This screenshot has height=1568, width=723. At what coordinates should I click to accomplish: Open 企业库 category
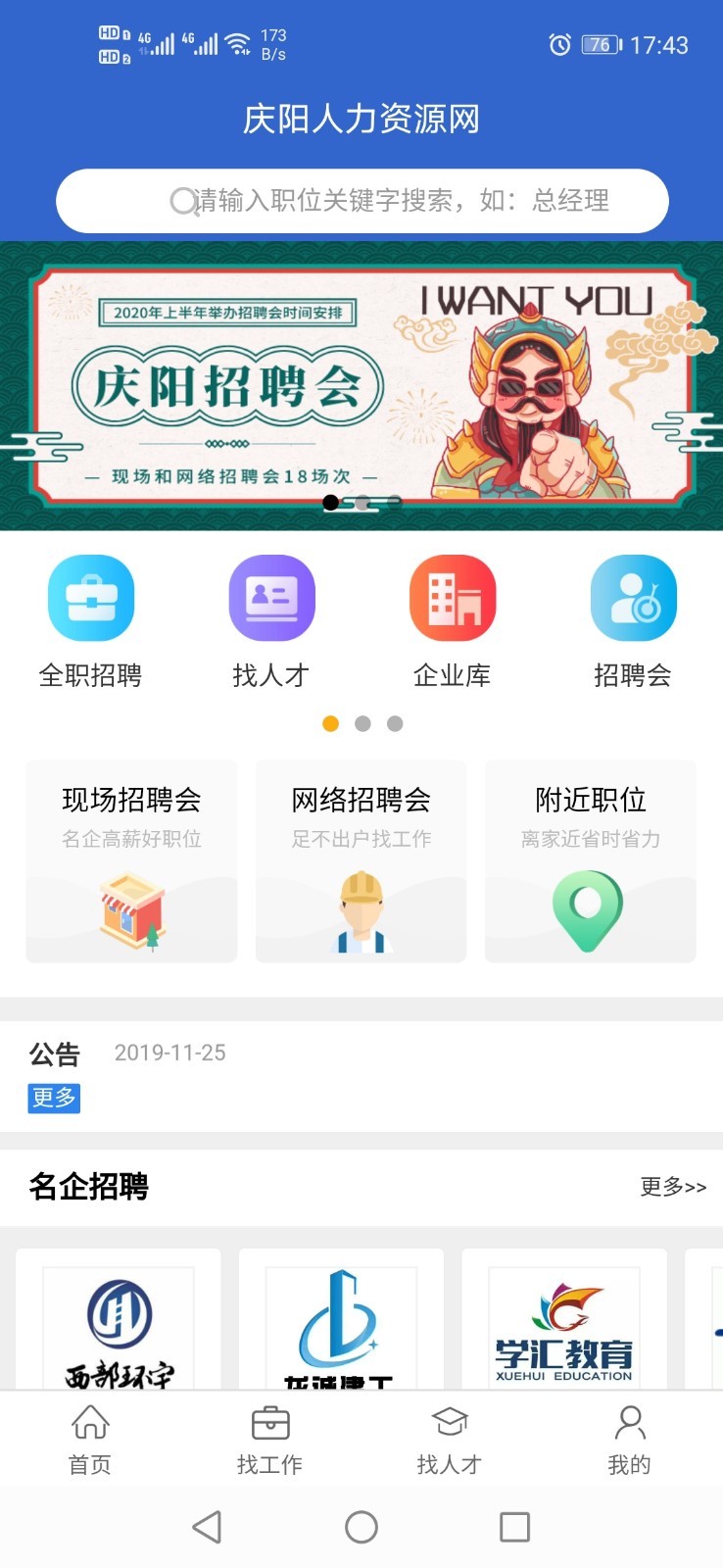(x=452, y=620)
